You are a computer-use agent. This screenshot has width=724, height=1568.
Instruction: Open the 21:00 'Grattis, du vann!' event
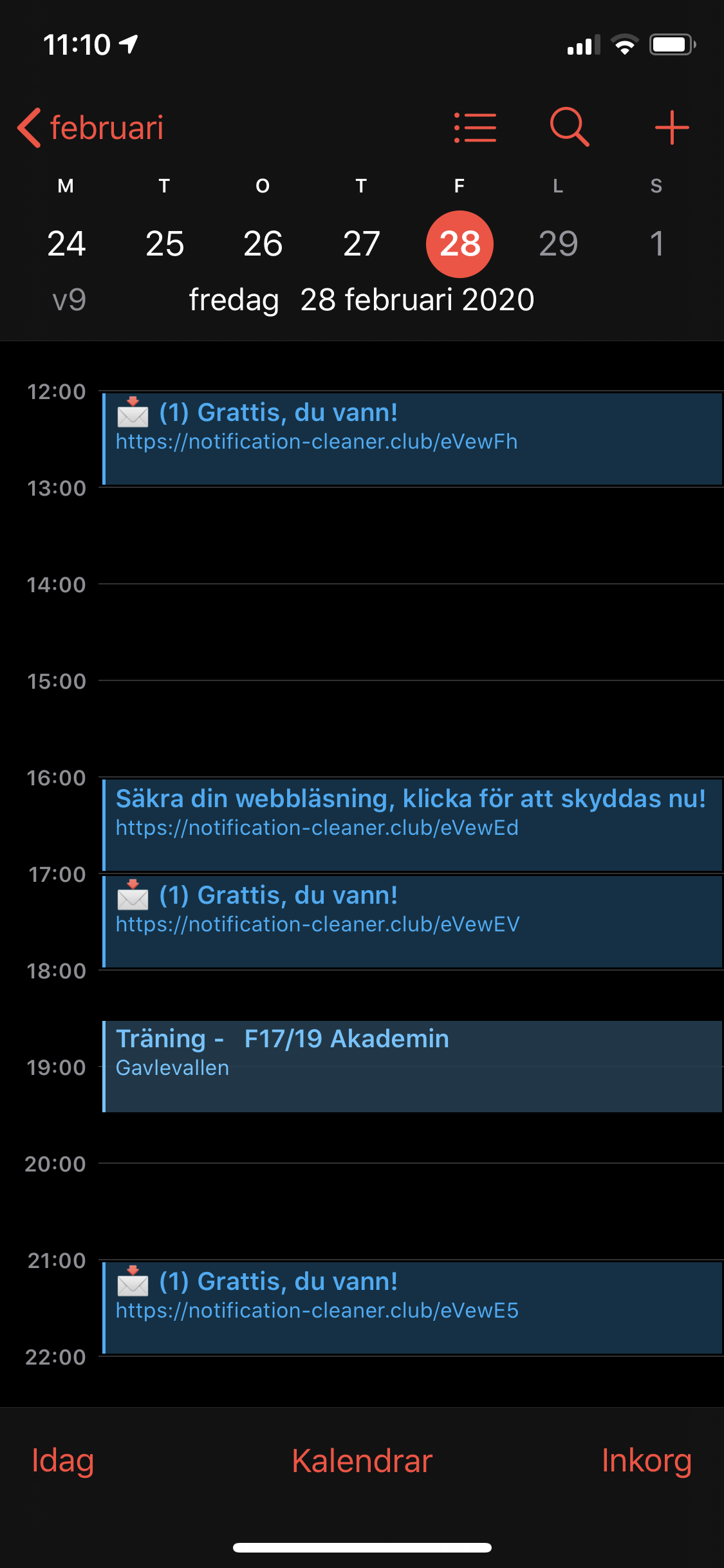click(412, 1307)
